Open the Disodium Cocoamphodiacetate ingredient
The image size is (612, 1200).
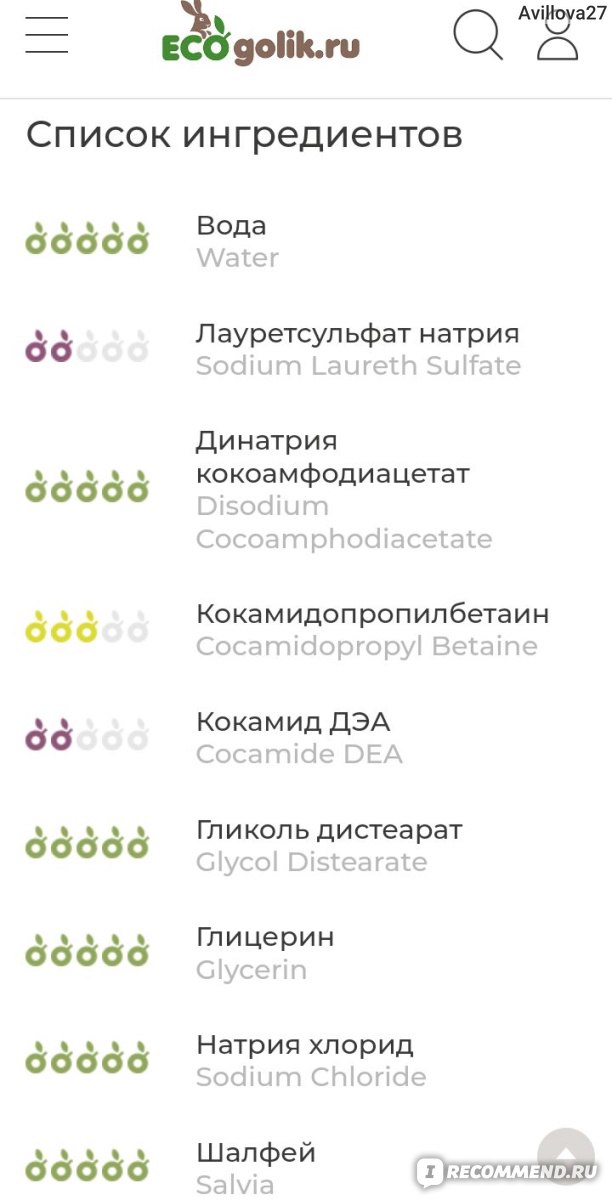306,490
